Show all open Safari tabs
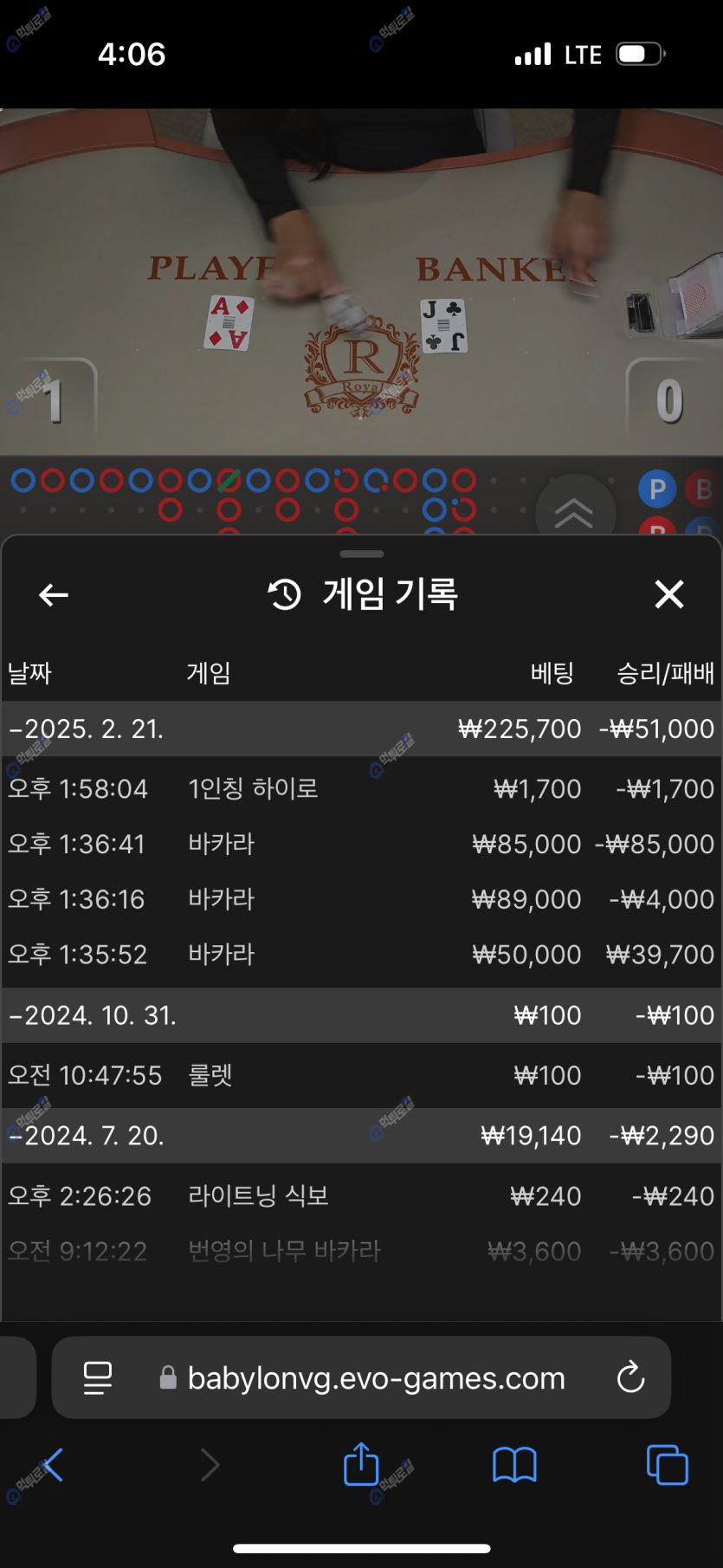 (x=667, y=1466)
